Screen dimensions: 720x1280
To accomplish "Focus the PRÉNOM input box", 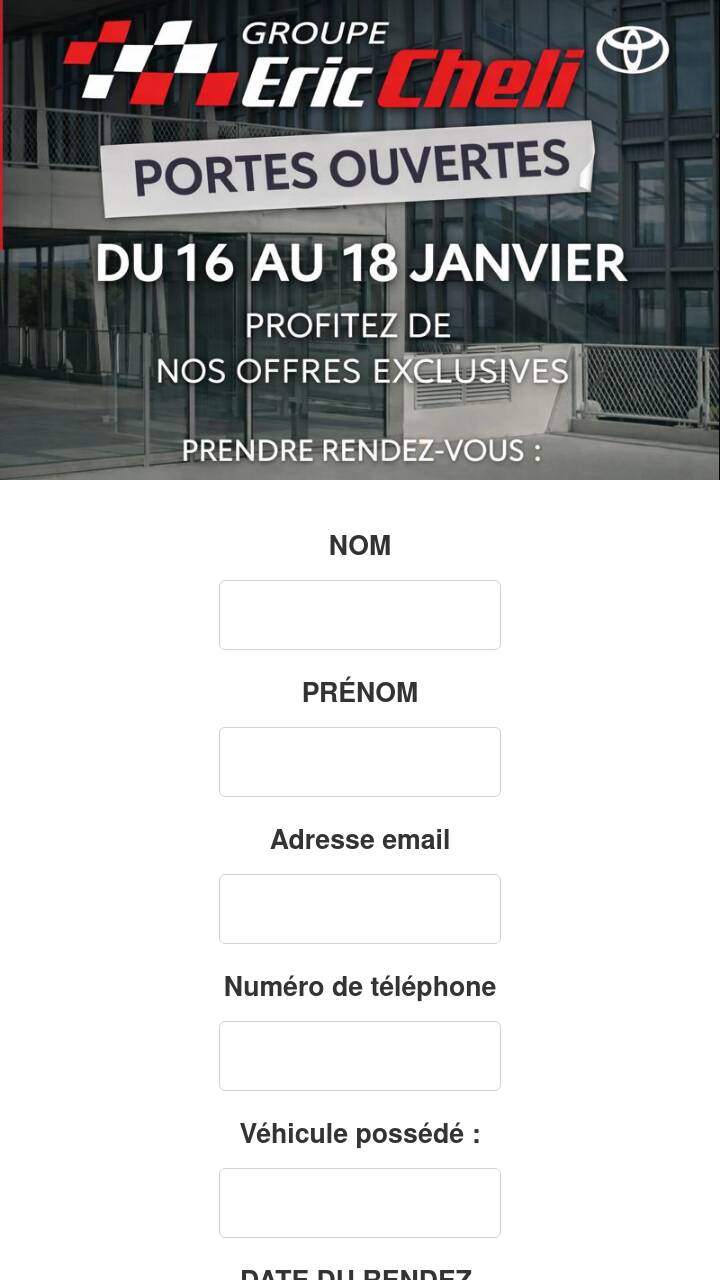I will point(360,762).
